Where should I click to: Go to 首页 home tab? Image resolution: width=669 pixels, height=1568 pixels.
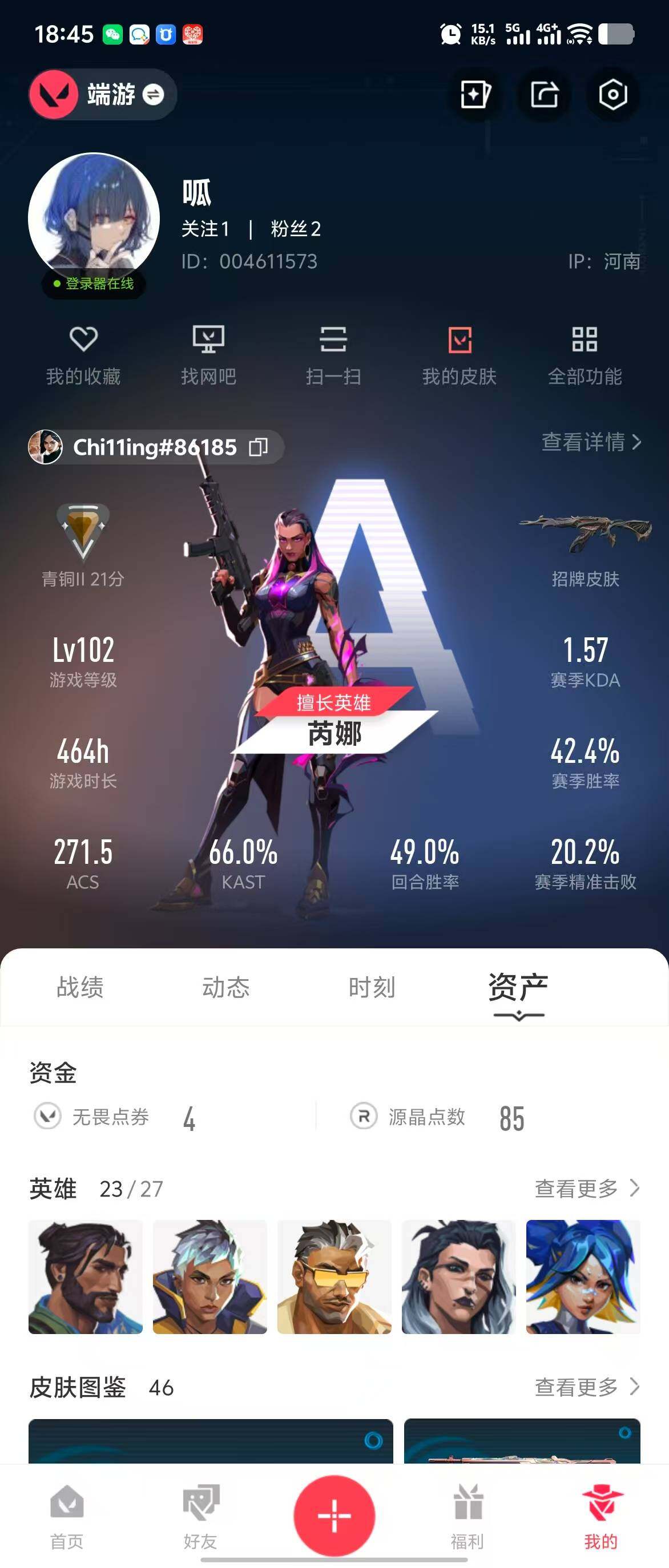coord(67,1516)
